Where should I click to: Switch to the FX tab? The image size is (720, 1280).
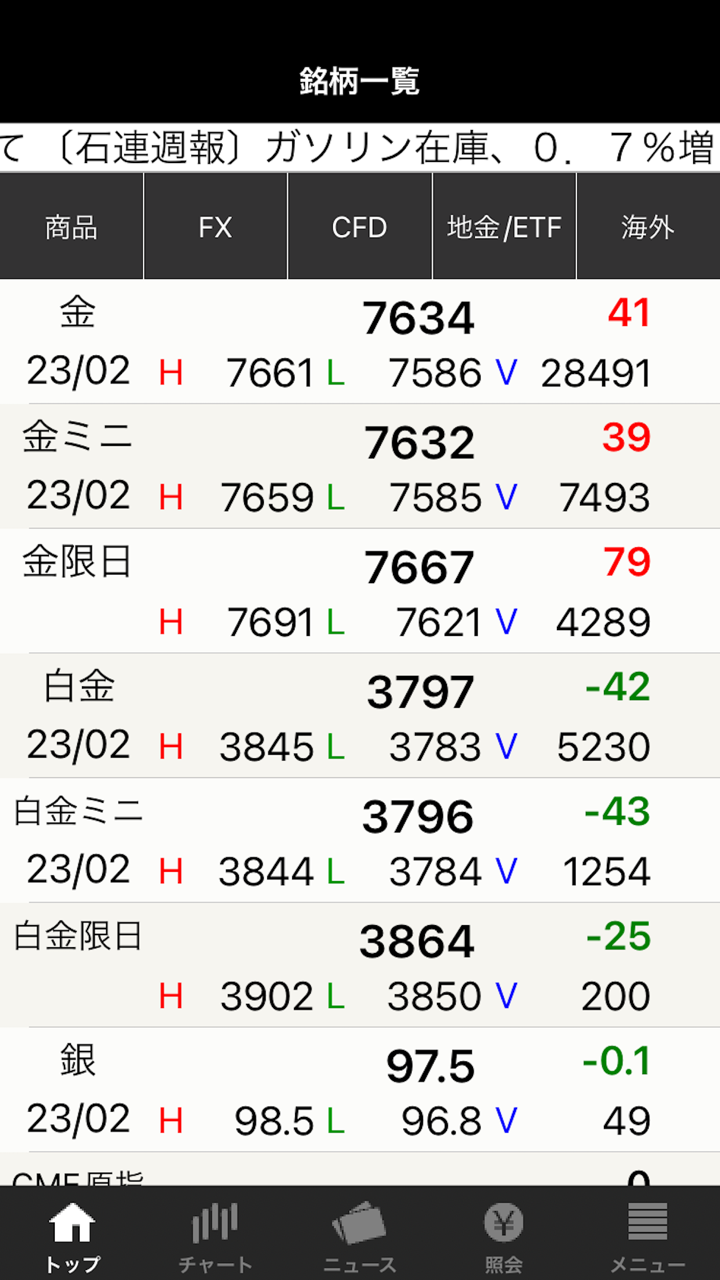(215, 227)
